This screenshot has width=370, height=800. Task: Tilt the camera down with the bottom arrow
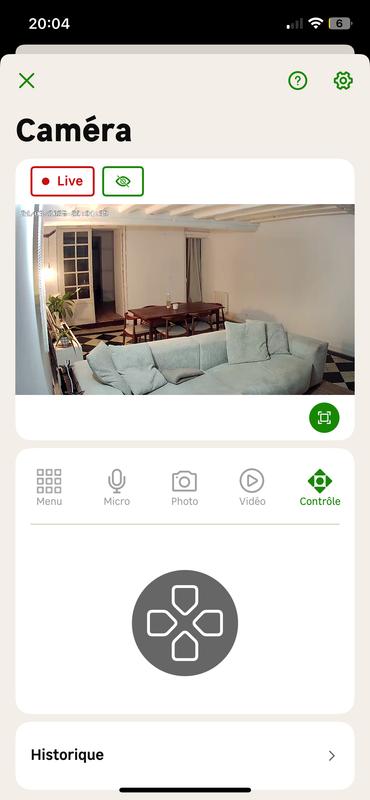(x=185, y=646)
